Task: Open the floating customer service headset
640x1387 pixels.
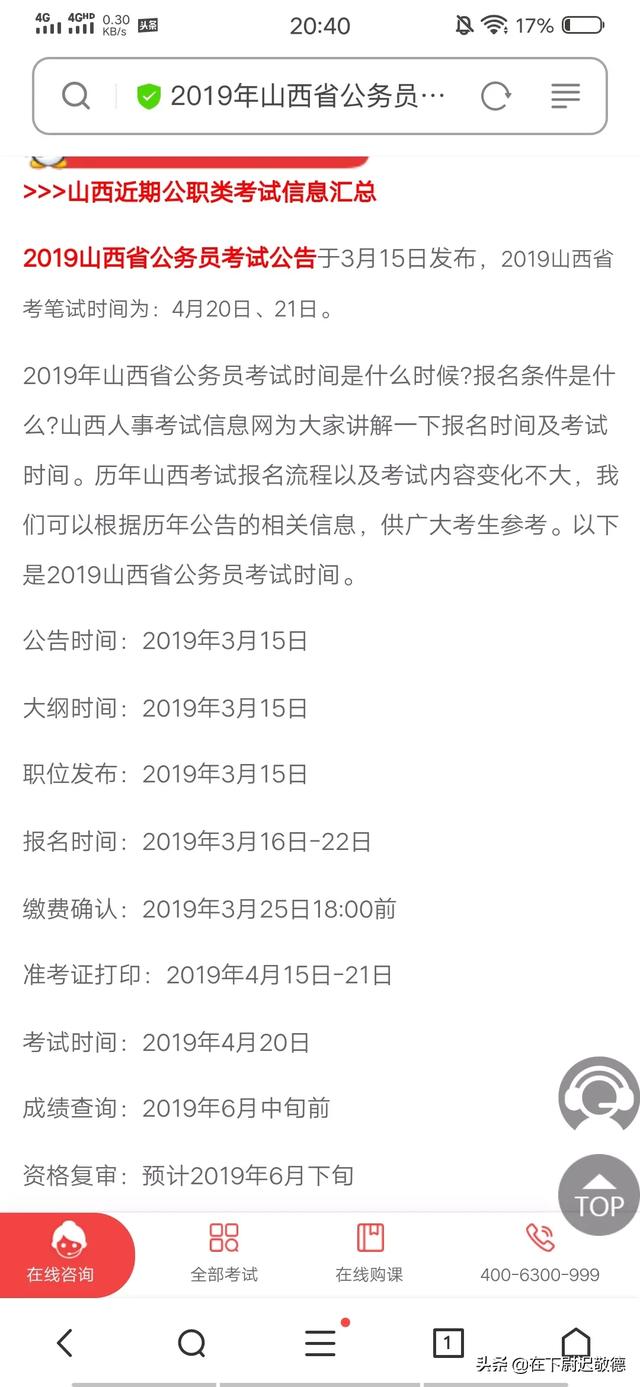Action: pos(599,1098)
